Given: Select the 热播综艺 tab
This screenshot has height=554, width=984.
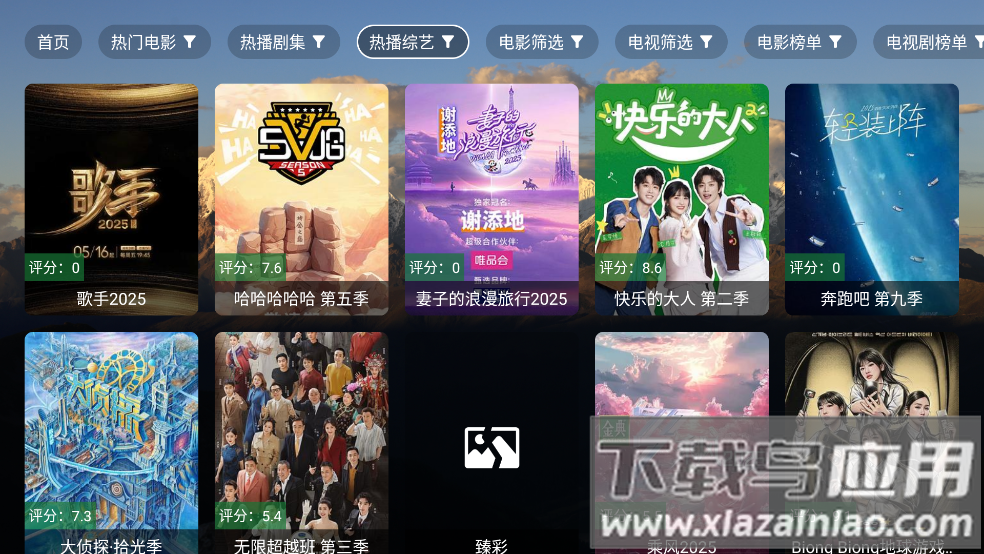Looking at the screenshot, I should coord(412,42).
